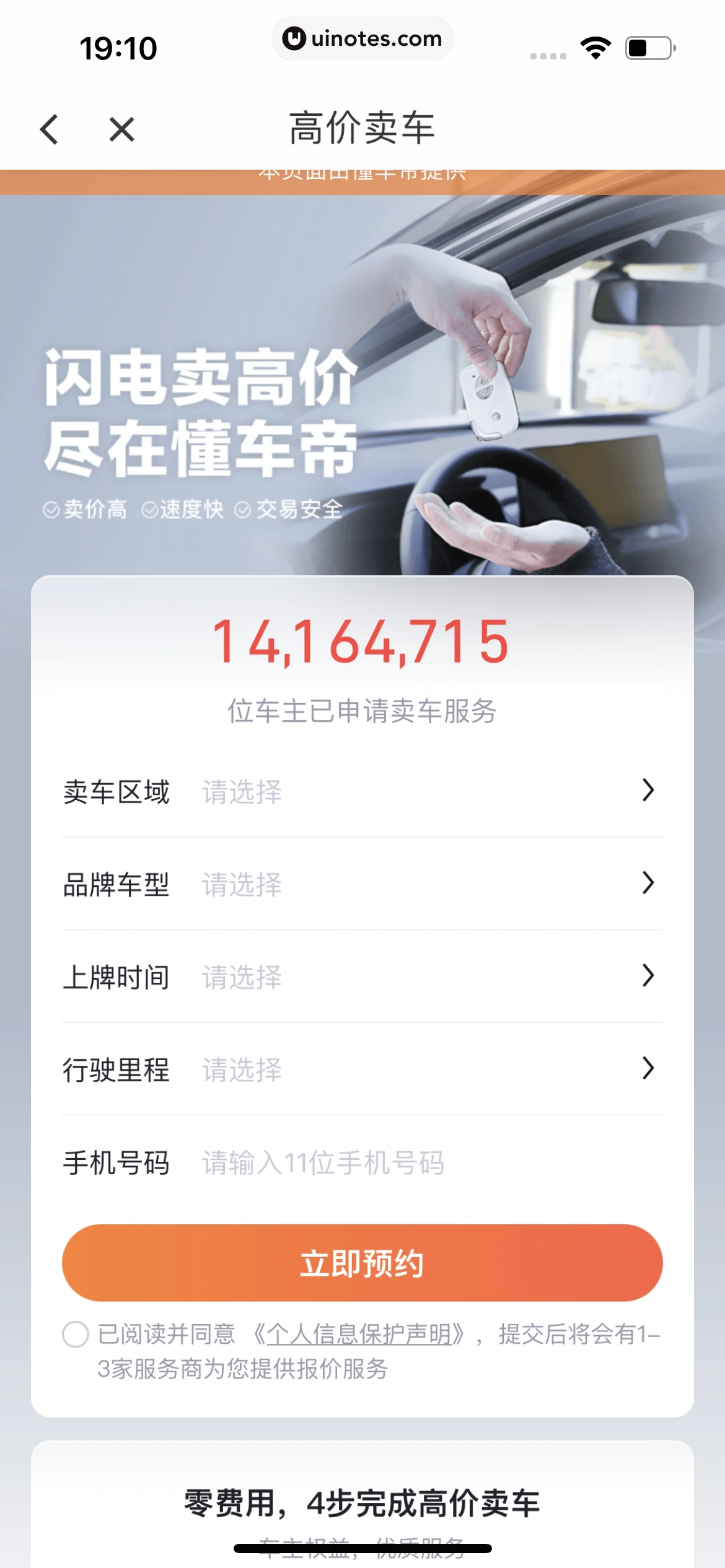Check the agreement circle for 已阅读并同意
The image size is (725, 1568).
[76, 1334]
